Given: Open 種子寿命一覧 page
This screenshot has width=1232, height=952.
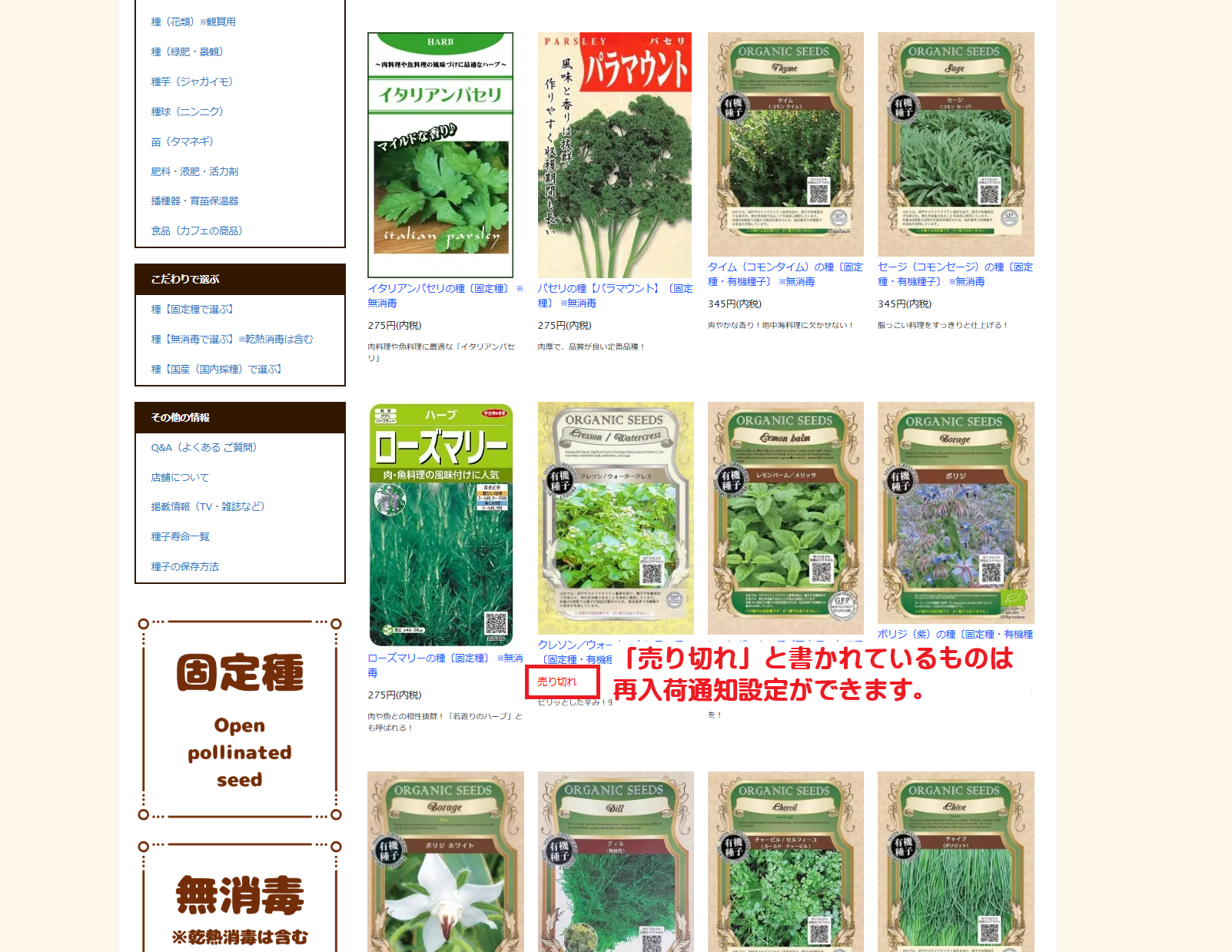Looking at the screenshot, I should (x=180, y=536).
